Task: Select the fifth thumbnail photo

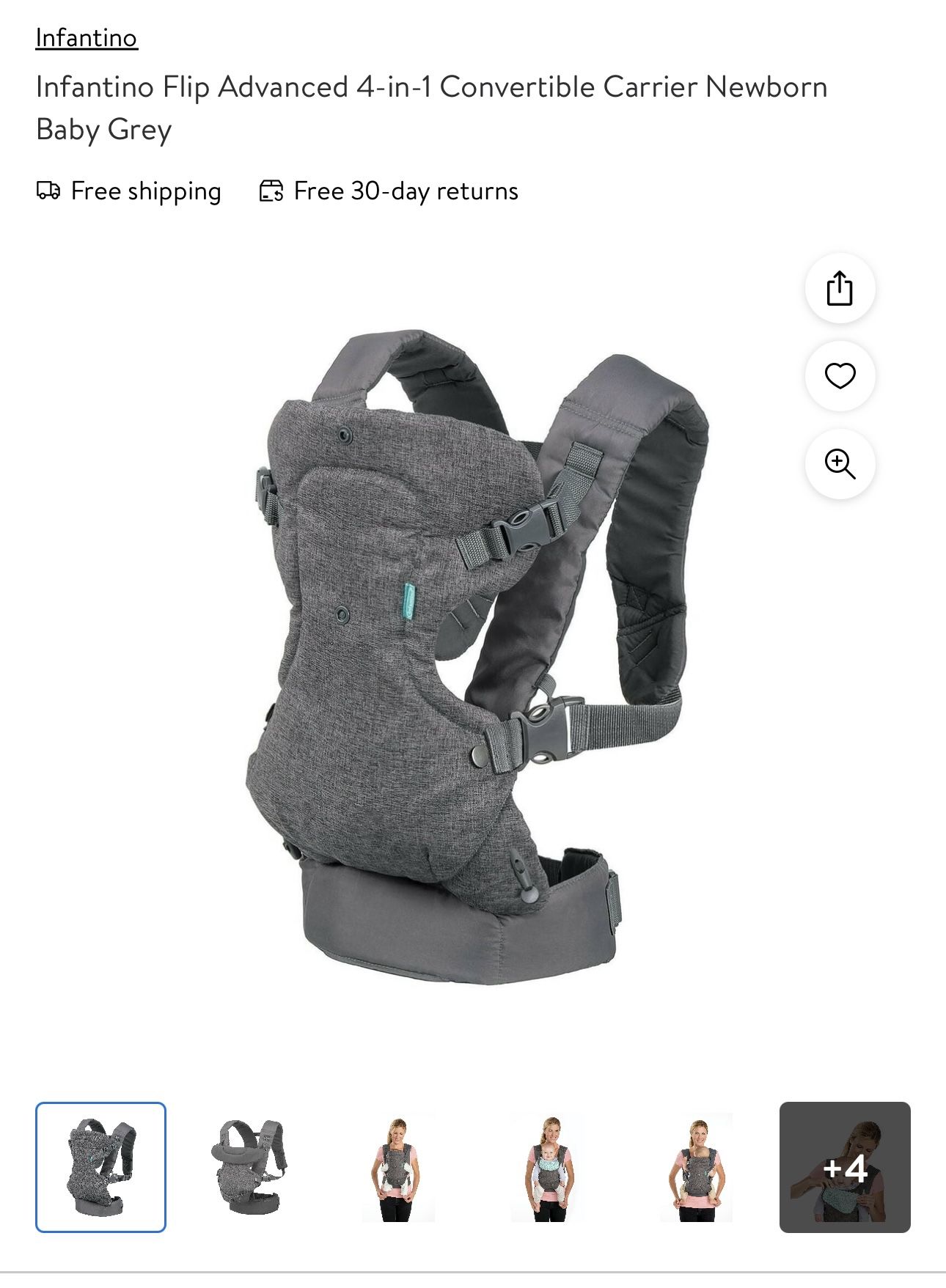Action: pyautogui.click(x=697, y=1167)
